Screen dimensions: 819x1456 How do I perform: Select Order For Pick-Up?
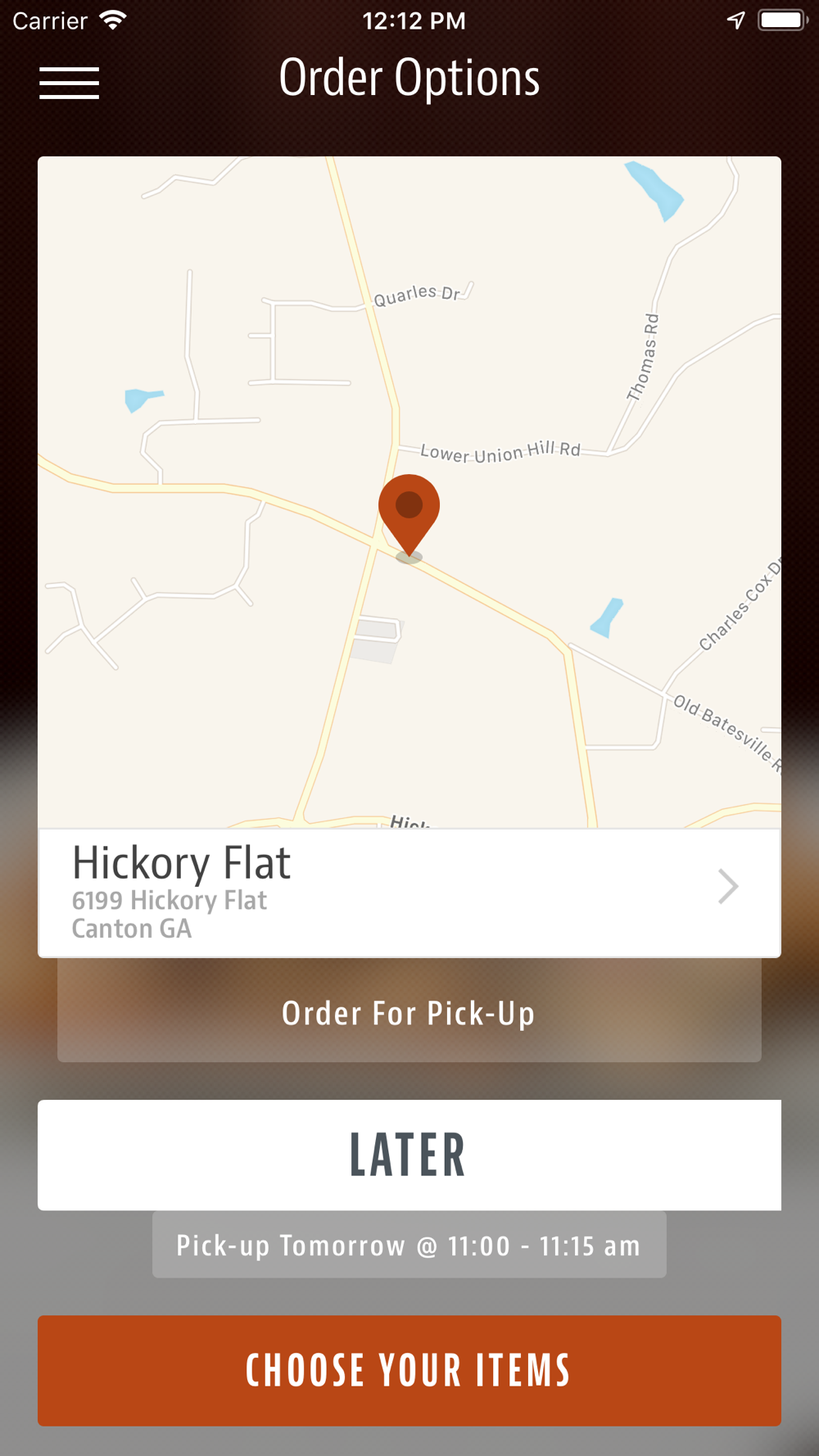[x=409, y=1013]
